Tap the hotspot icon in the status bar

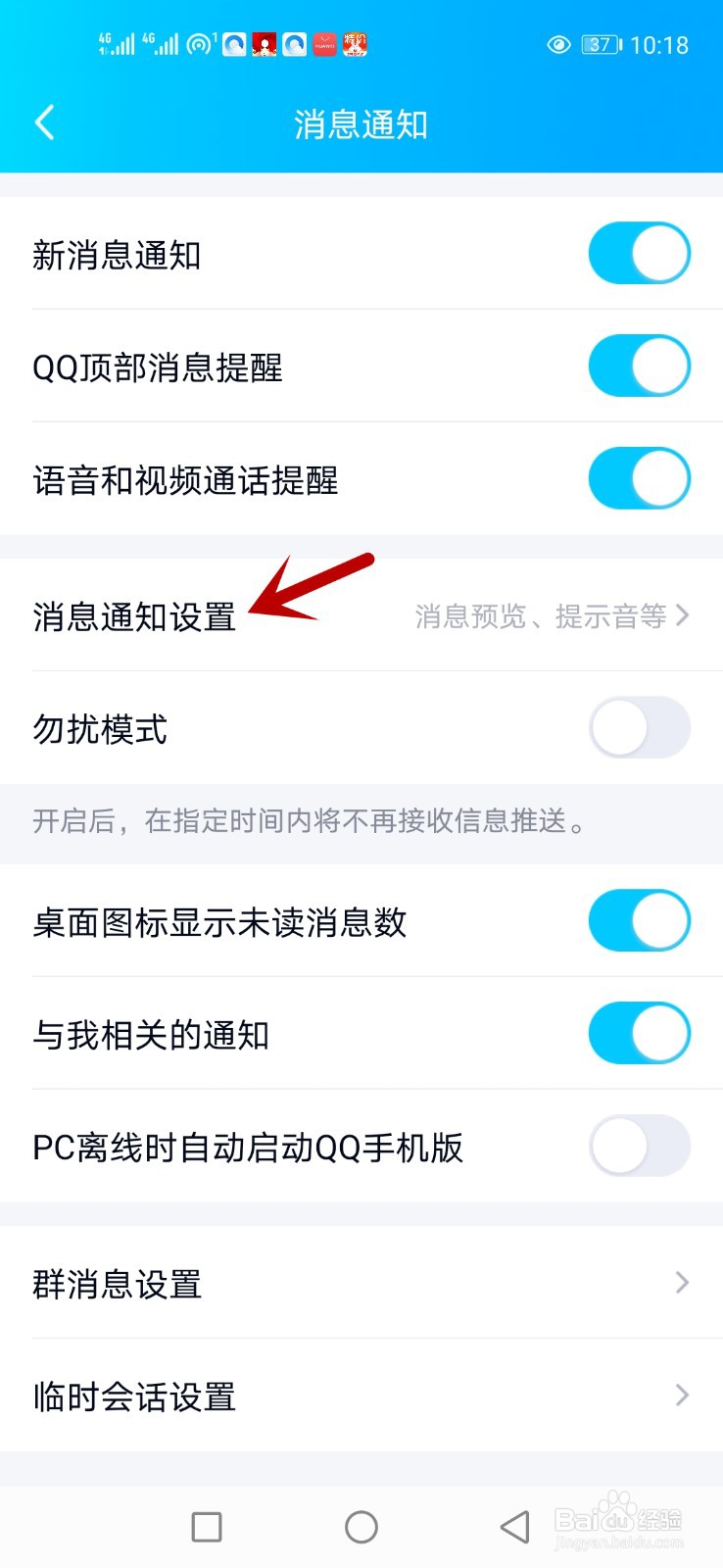(x=199, y=44)
